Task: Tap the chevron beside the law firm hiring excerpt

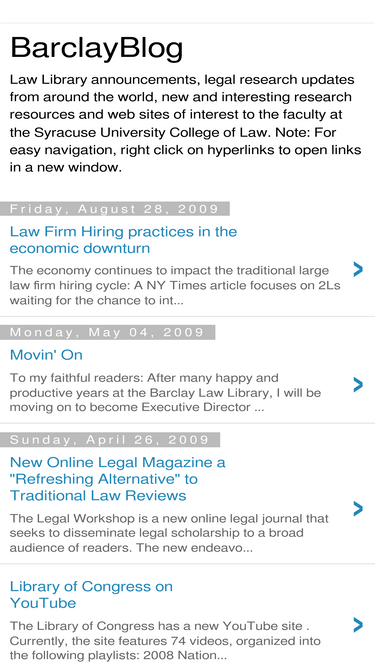Action: (x=358, y=269)
